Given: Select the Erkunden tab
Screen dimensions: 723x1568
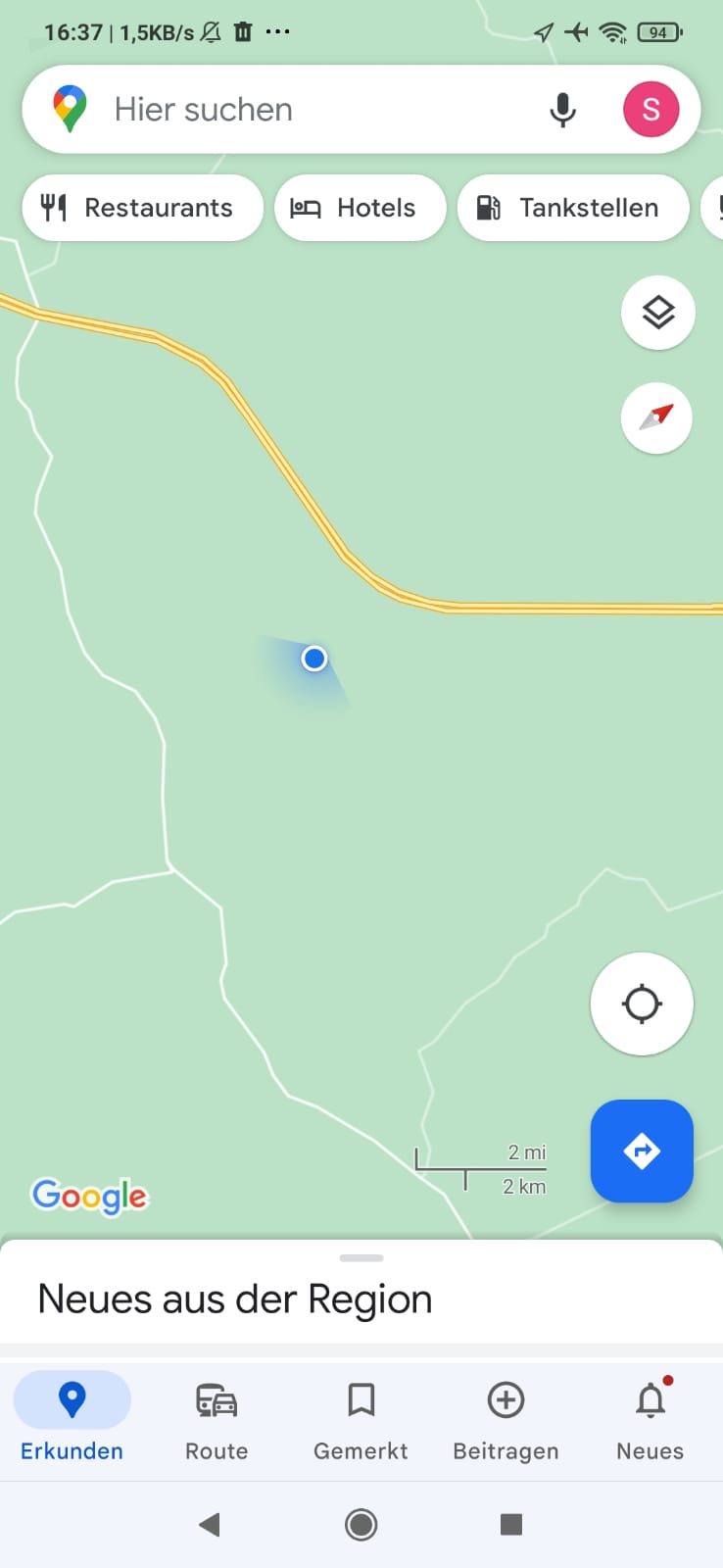Looking at the screenshot, I should (x=72, y=1421).
